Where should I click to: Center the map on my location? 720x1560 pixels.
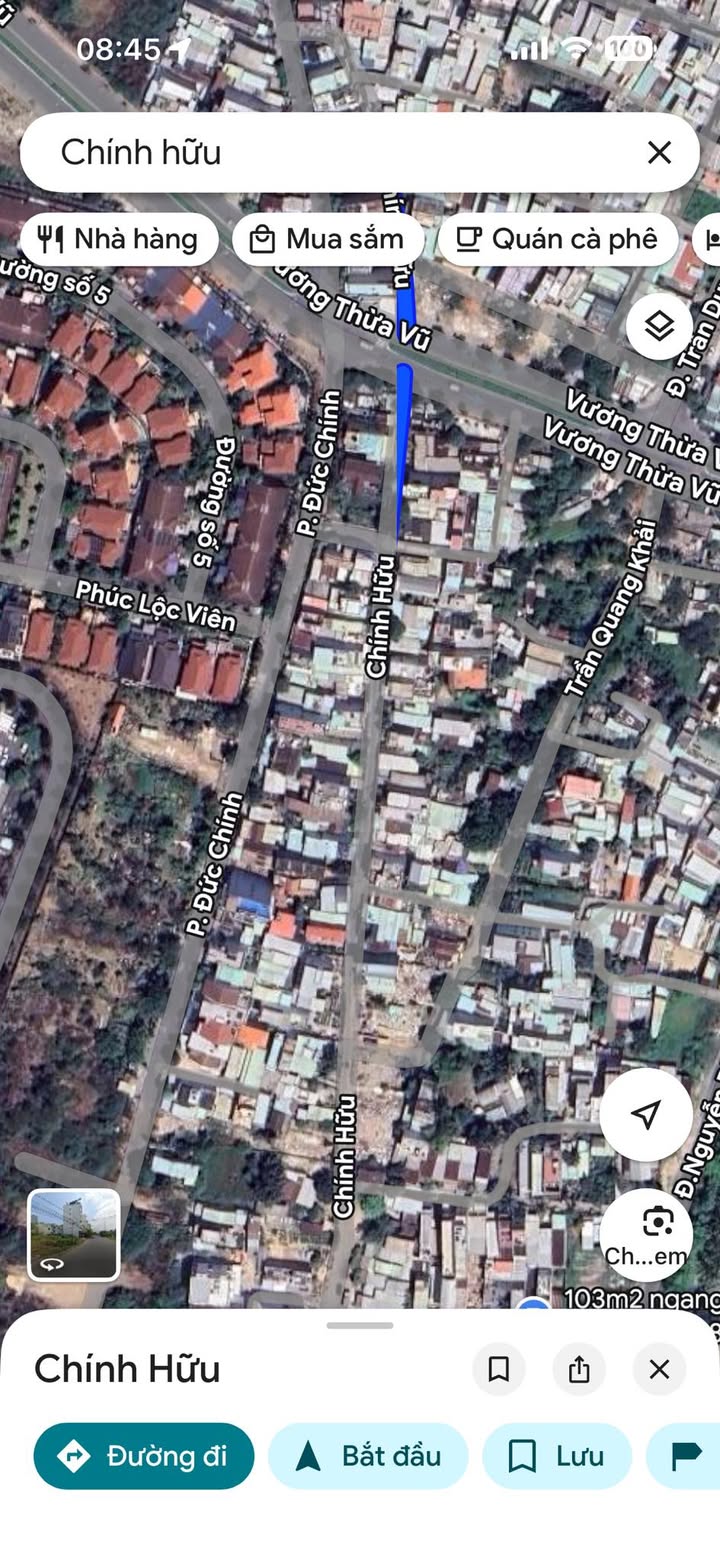point(646,1114)
